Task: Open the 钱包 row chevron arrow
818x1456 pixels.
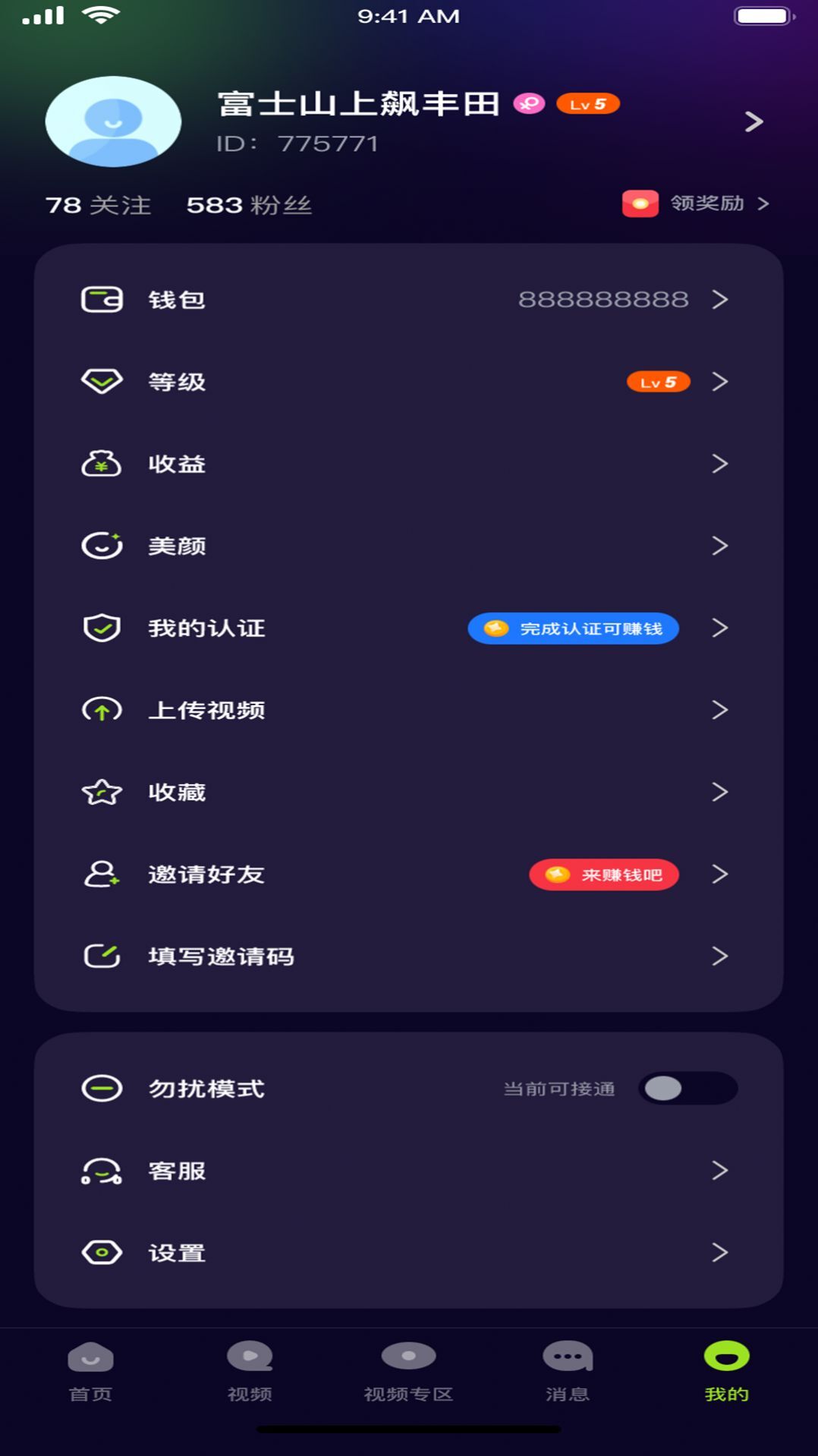Action: point(719,299)
